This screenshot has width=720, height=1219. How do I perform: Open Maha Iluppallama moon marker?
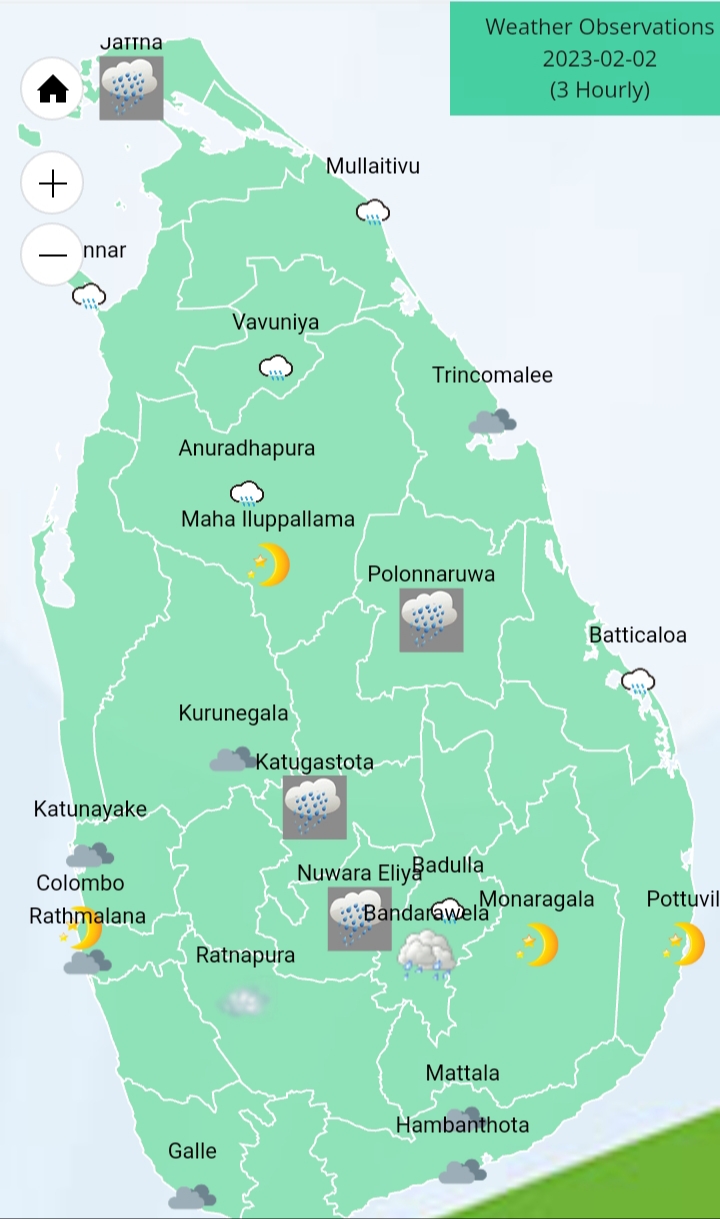pos(270,566)
